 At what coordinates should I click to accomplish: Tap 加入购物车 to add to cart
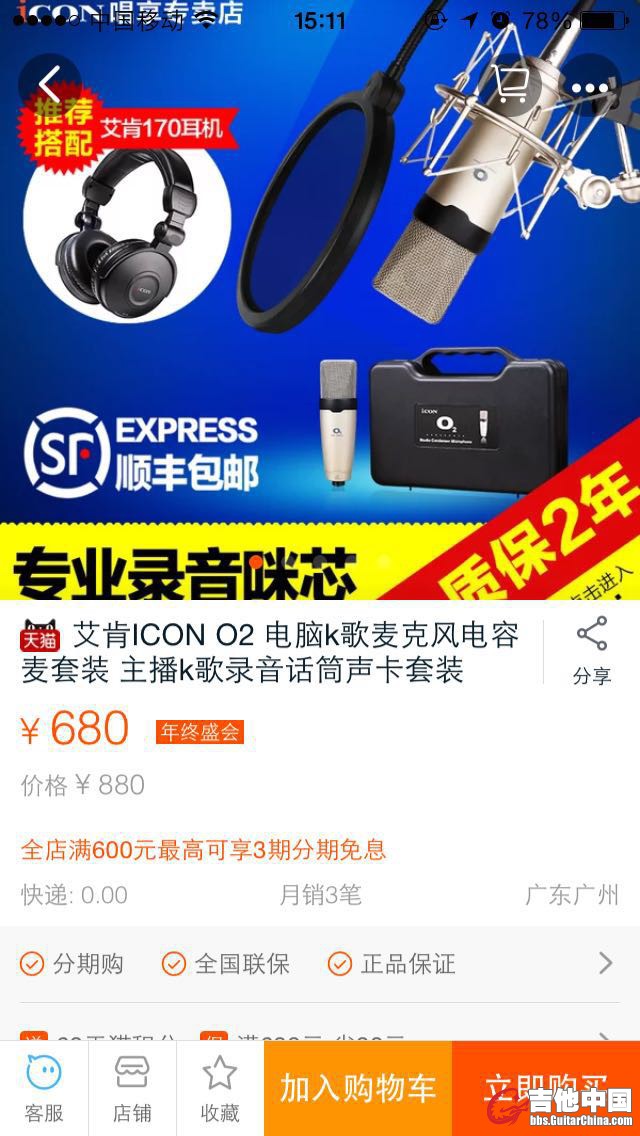pyautogui.click(x=358, y=1088)
